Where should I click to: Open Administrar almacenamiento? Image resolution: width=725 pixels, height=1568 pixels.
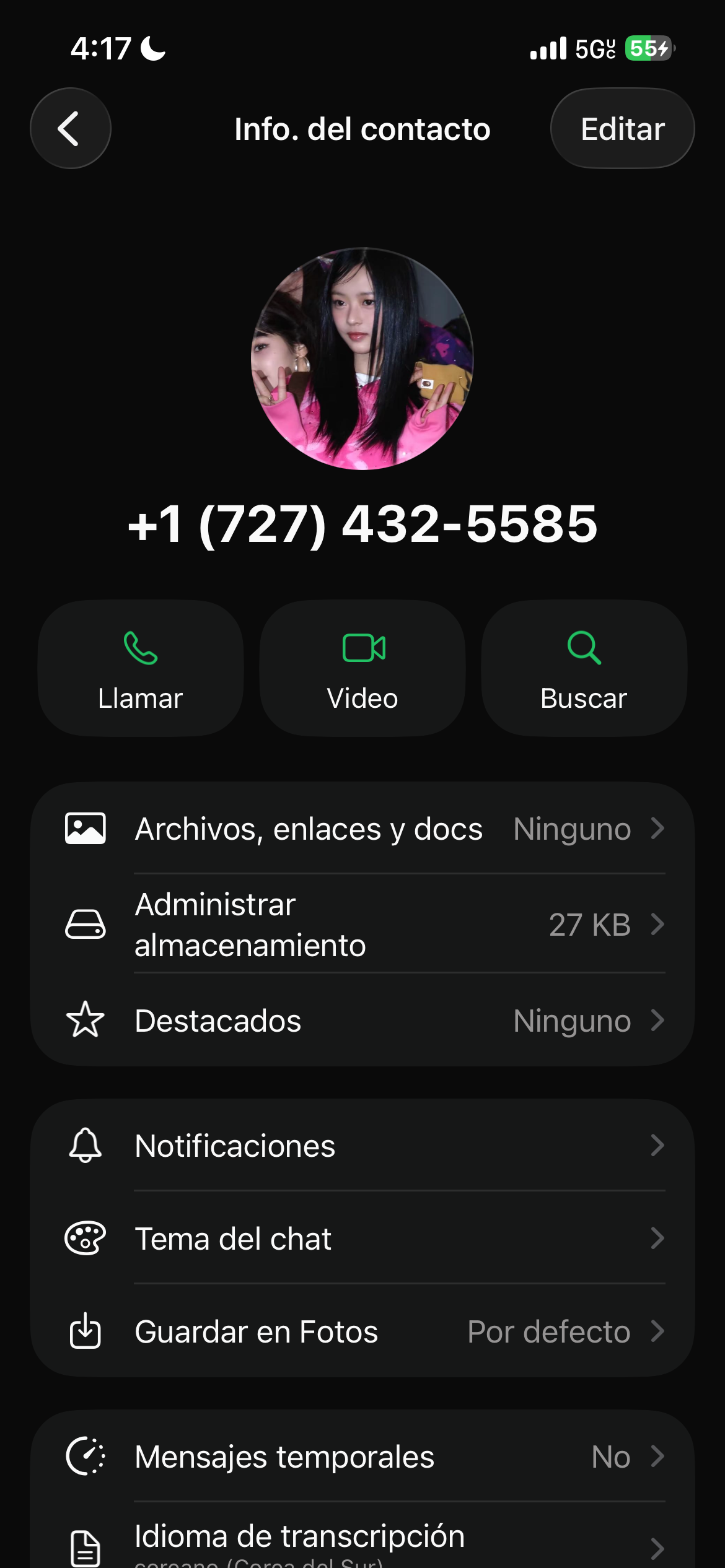[x=362, y=924]
